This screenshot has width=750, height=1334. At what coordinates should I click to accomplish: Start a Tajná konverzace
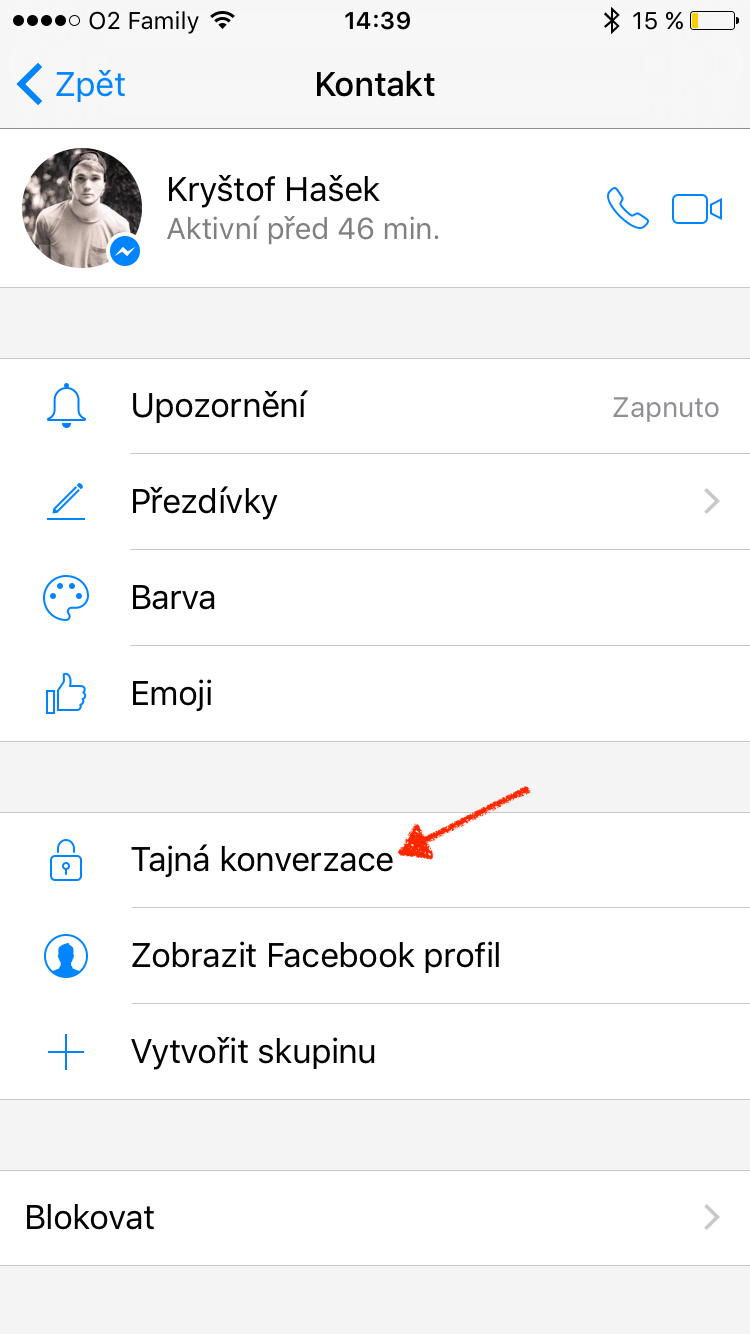[262, 860]
